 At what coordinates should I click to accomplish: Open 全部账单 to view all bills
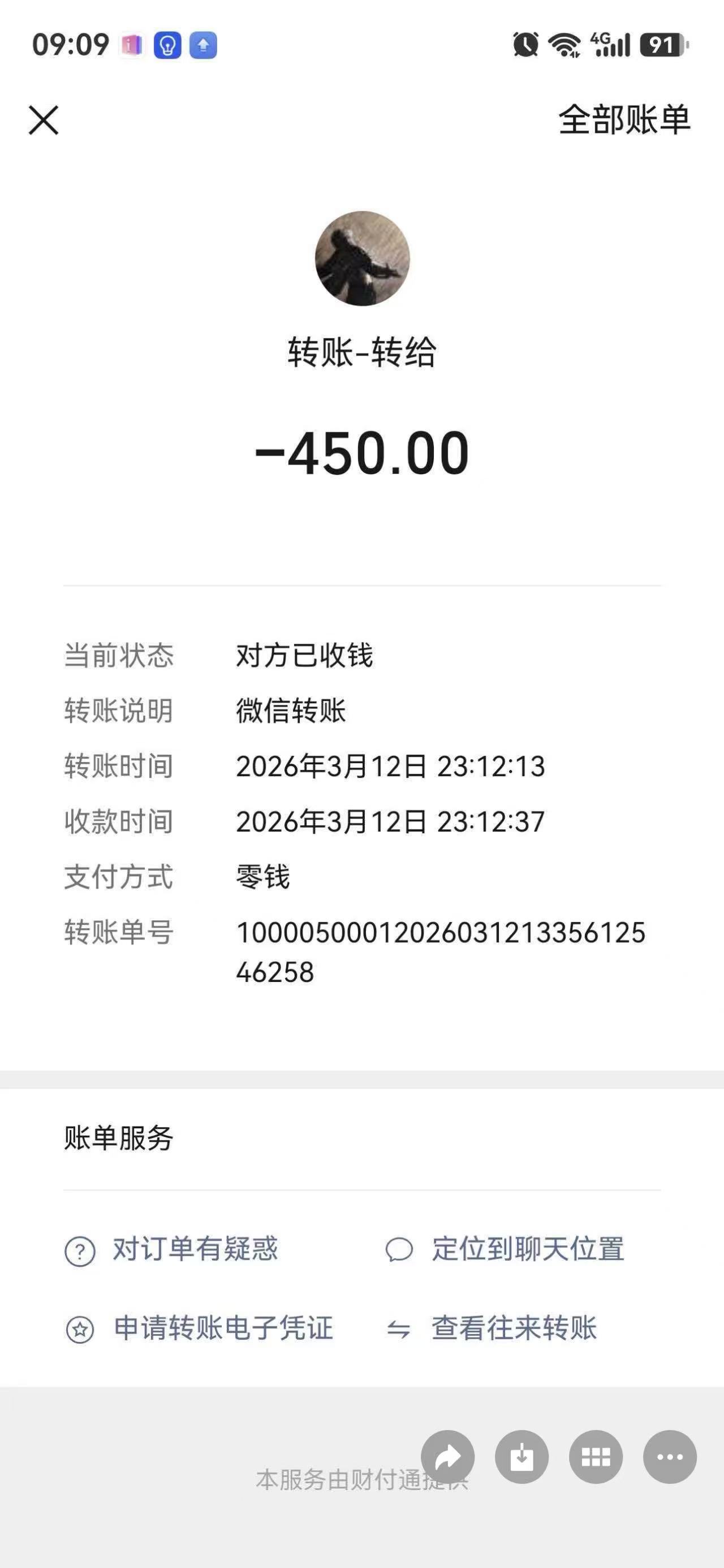(624, 119)
